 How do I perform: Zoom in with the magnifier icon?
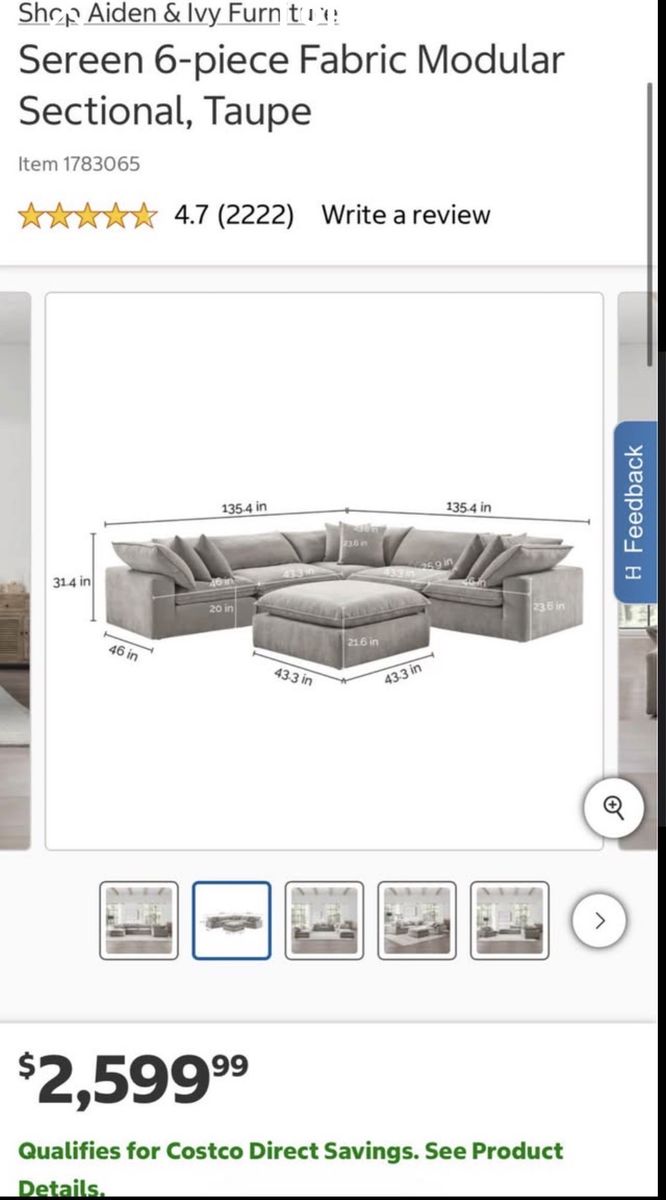coord(614,808)
